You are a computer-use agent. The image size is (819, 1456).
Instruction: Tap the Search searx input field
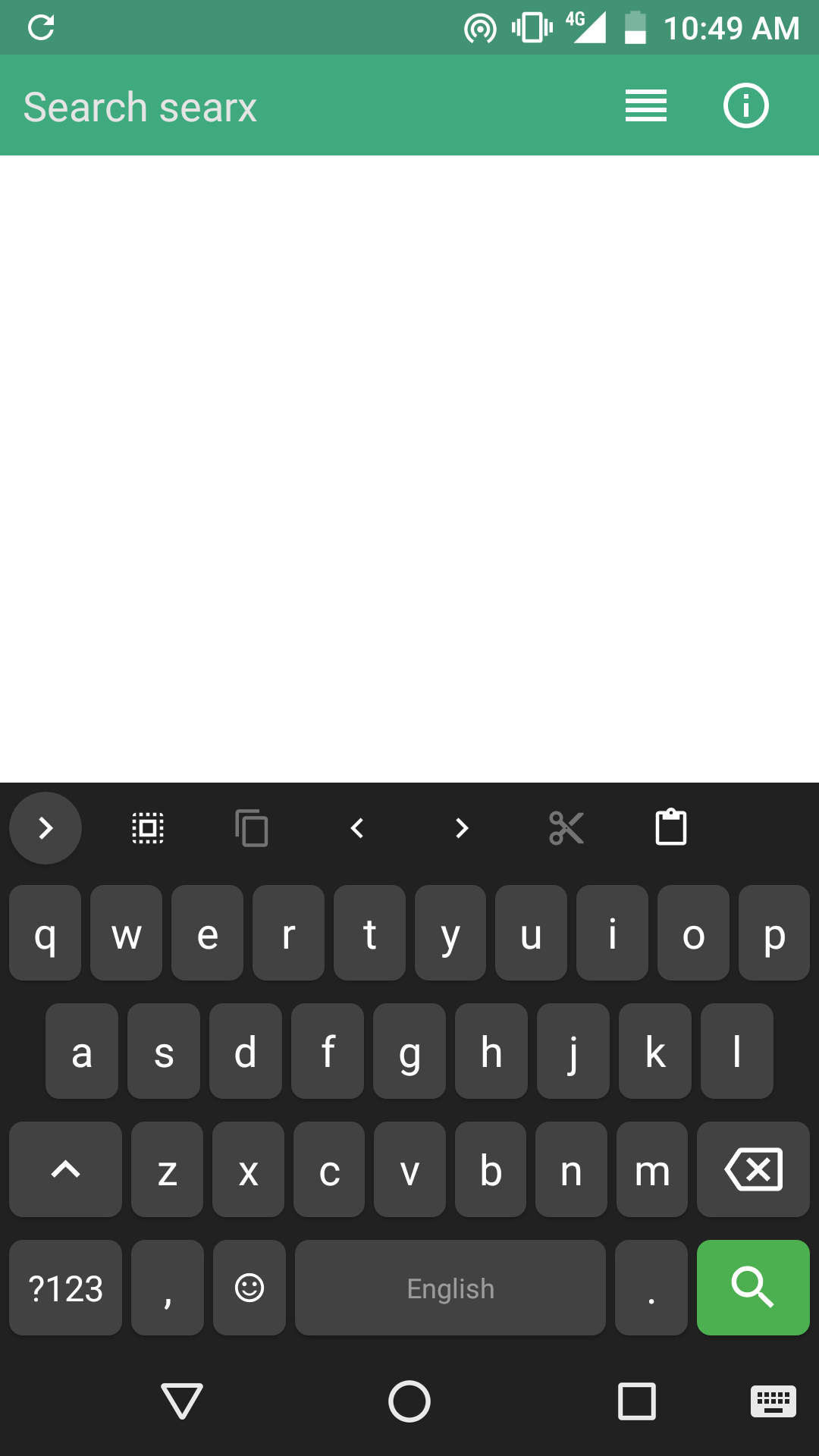[303, 106]
